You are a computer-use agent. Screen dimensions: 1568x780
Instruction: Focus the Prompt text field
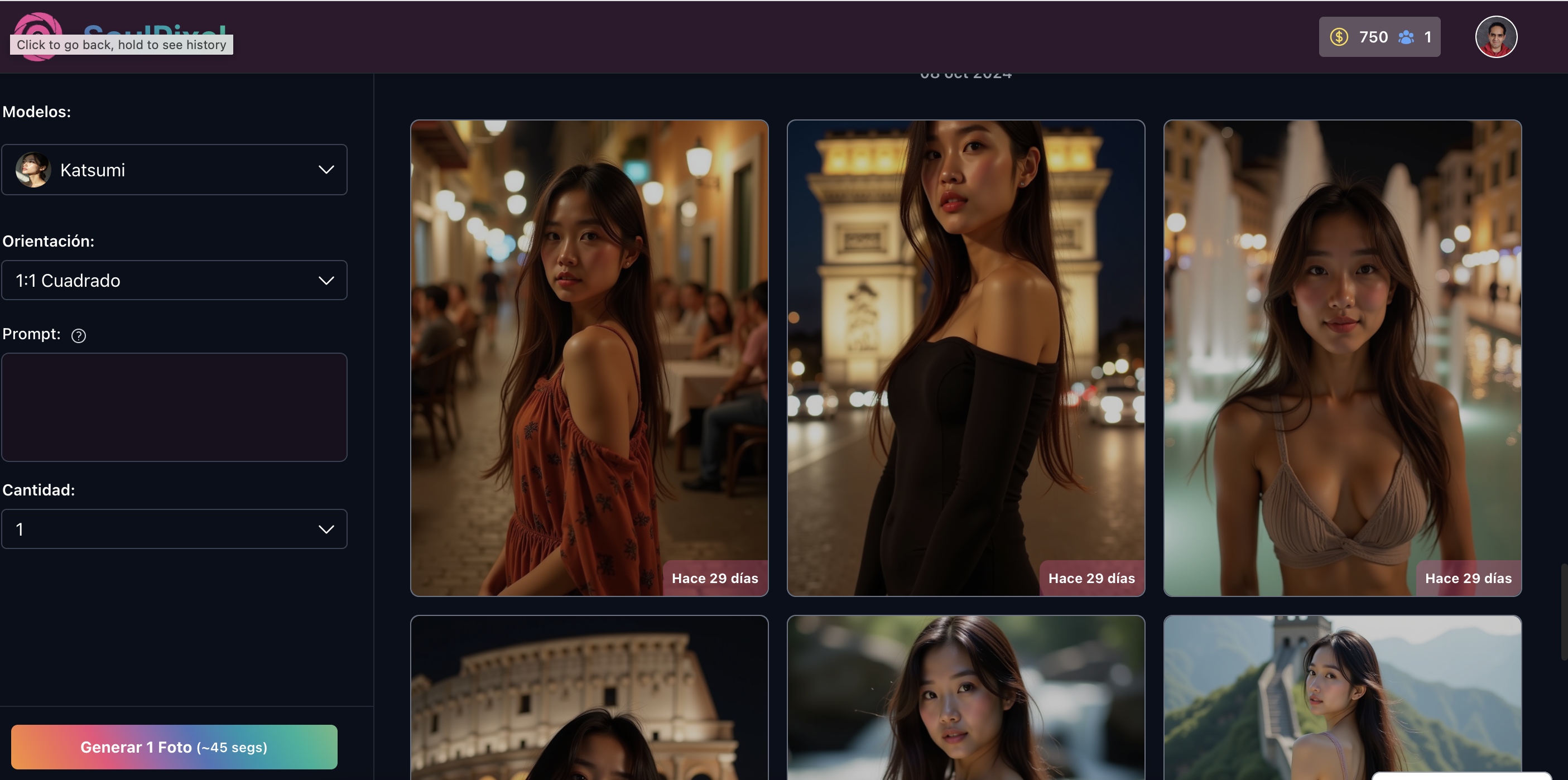pos(174,406)
